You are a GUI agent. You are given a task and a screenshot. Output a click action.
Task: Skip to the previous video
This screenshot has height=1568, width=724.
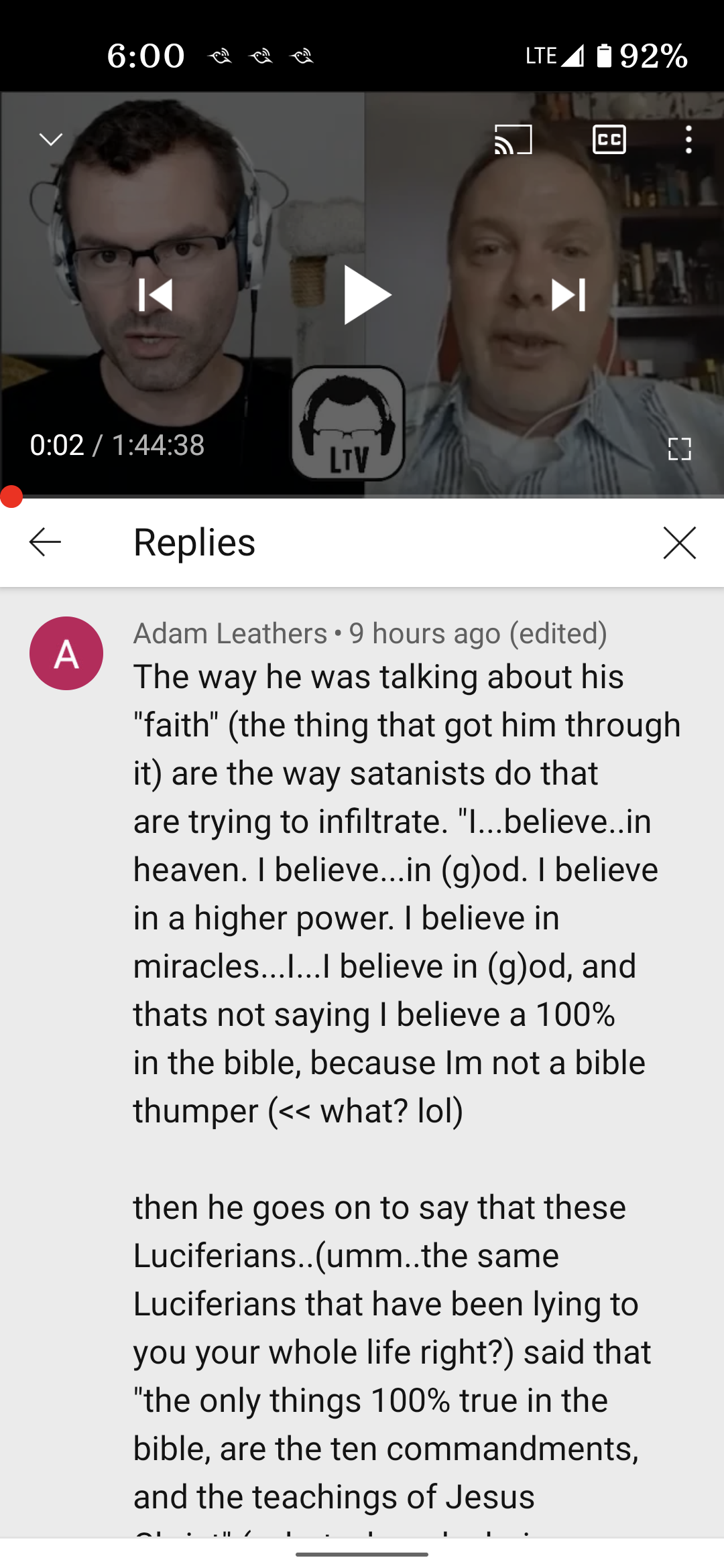click(155, 295)
